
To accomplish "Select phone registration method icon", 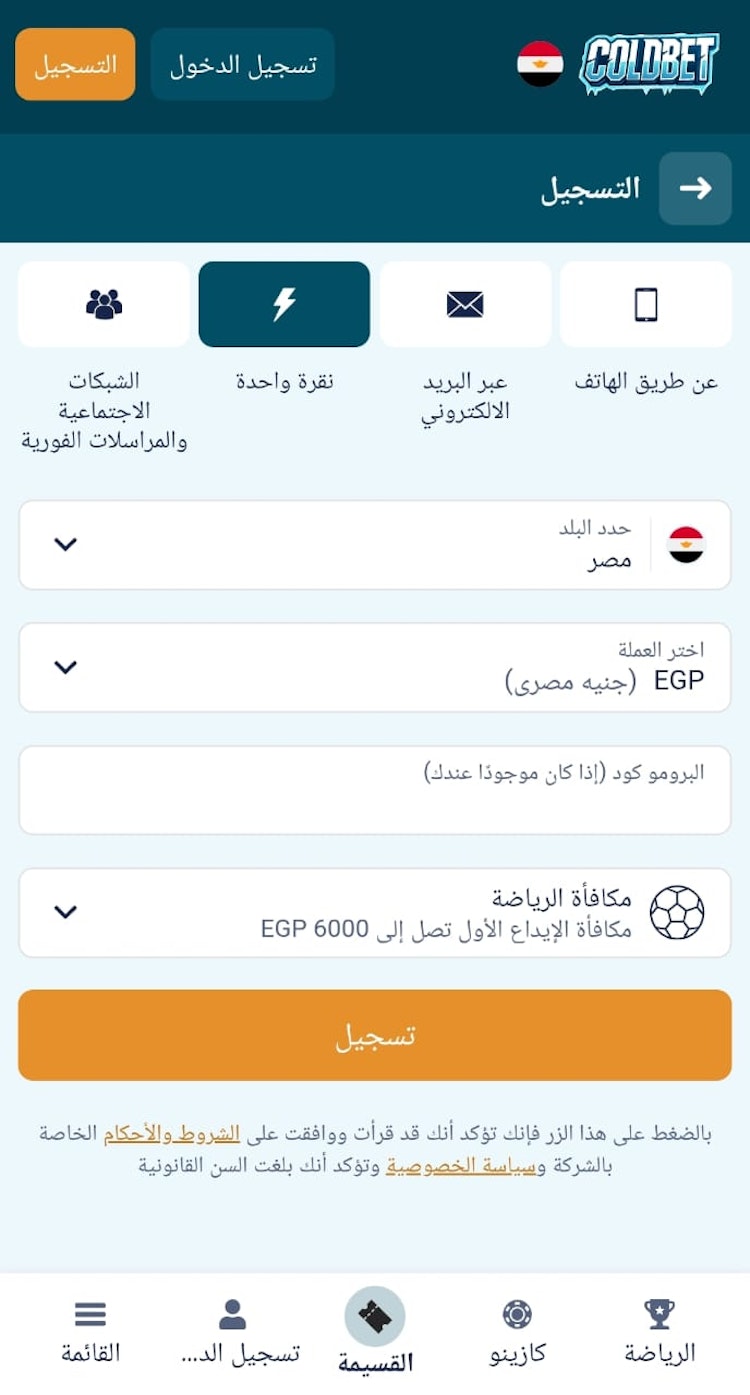I will click(646, 305).
